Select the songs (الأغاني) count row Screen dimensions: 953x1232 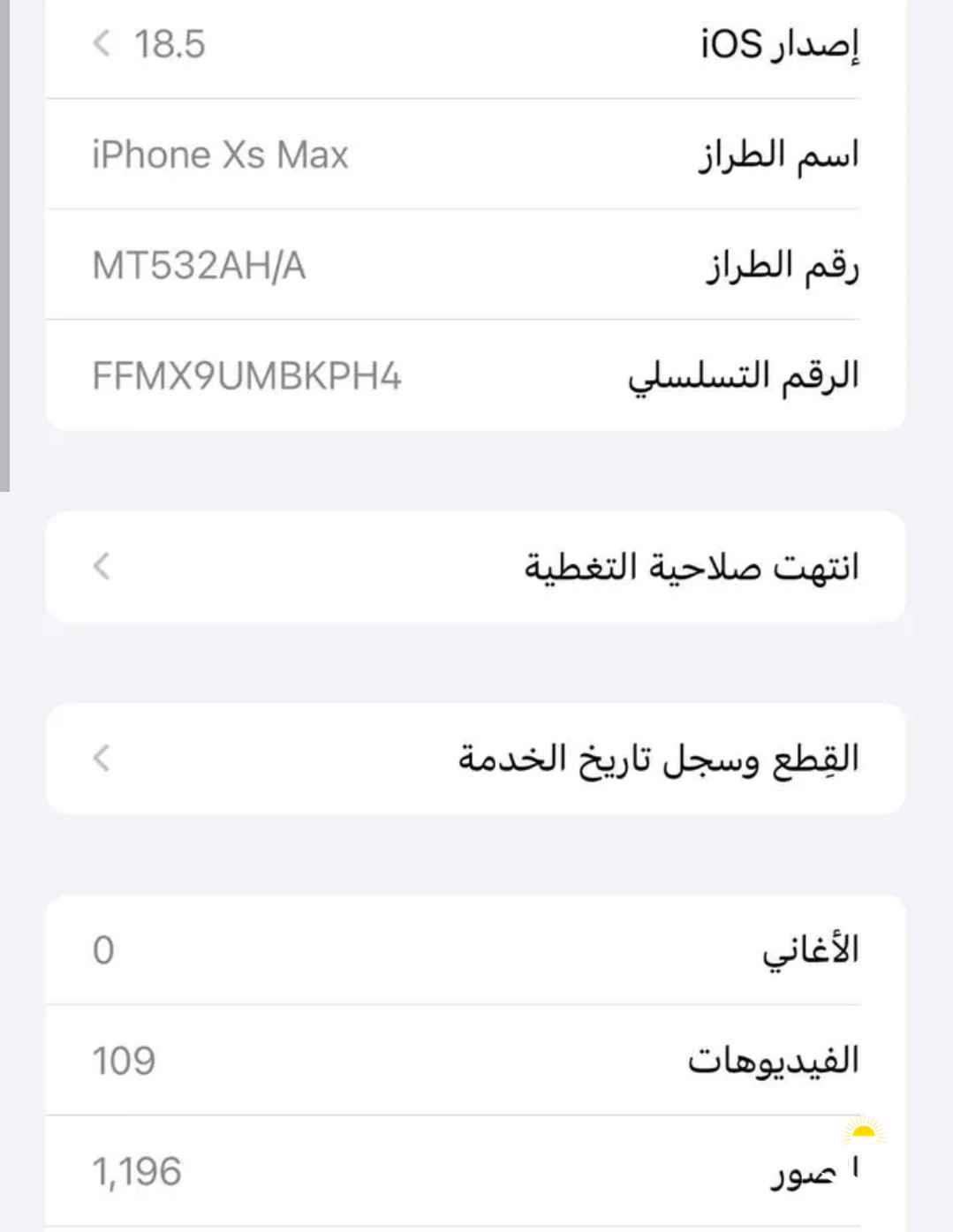pyautogui.click(x=477, y=949)
